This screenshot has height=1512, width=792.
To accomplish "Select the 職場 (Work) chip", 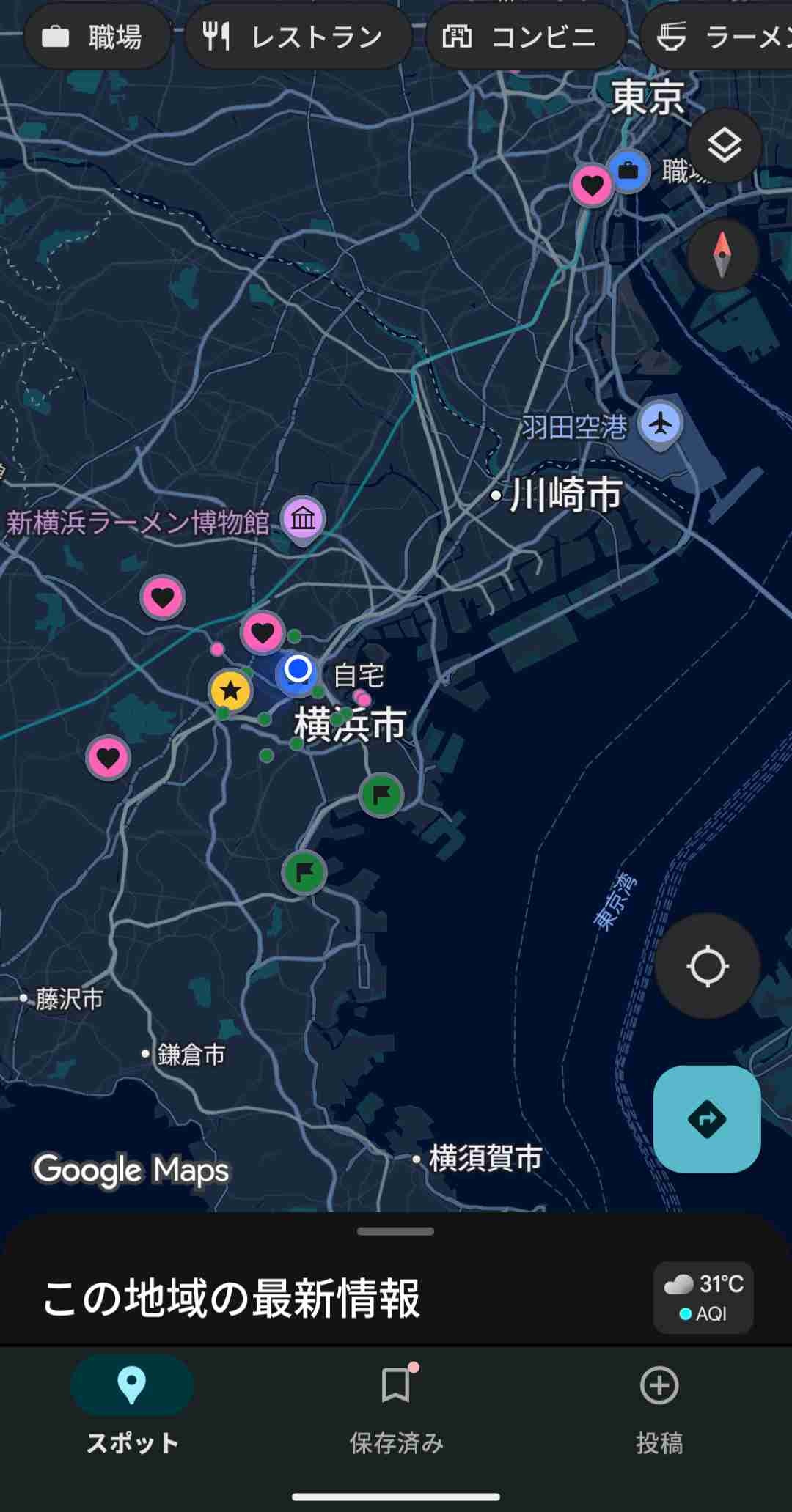I will 96,37.
